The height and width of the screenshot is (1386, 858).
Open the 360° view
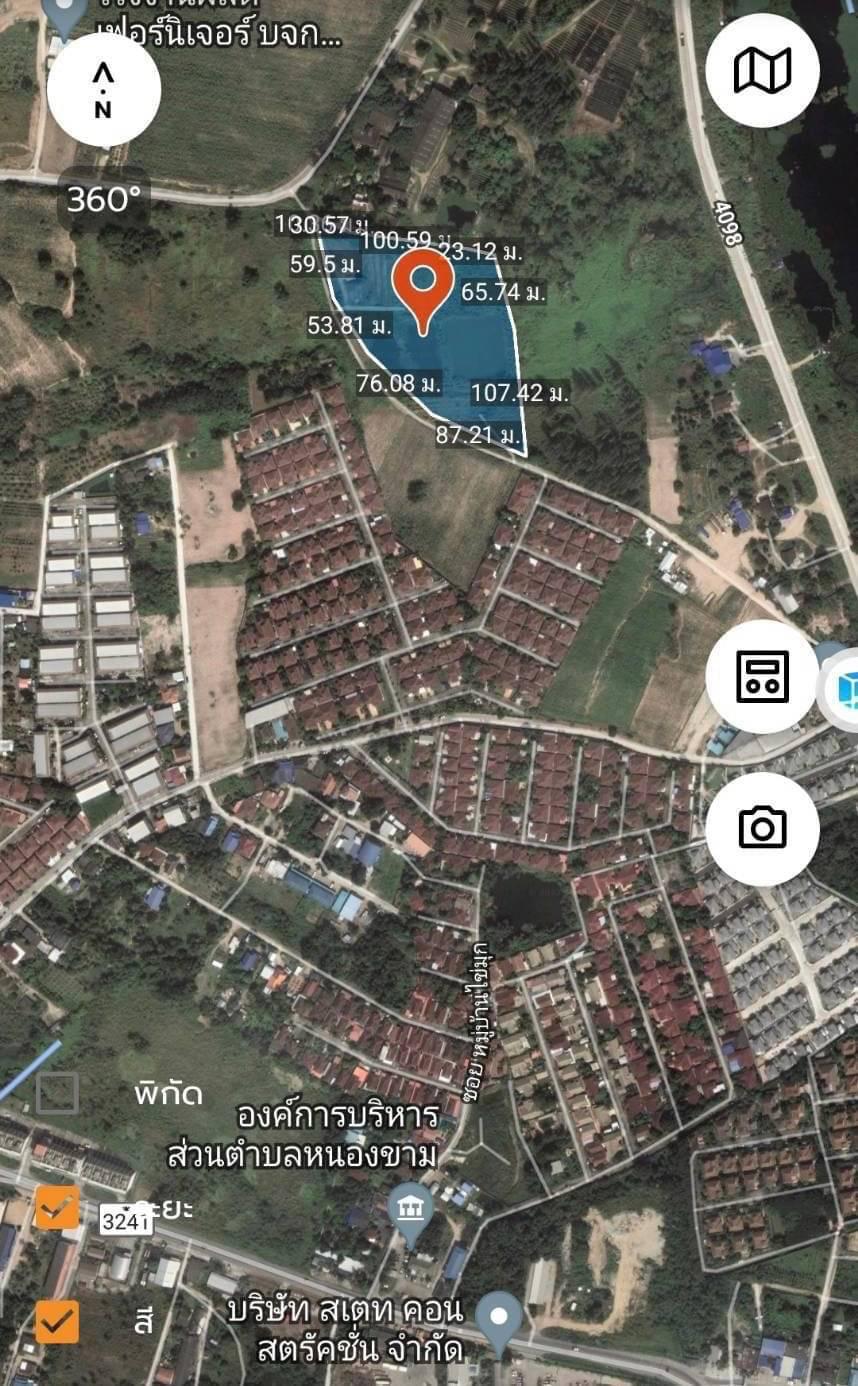103,200
